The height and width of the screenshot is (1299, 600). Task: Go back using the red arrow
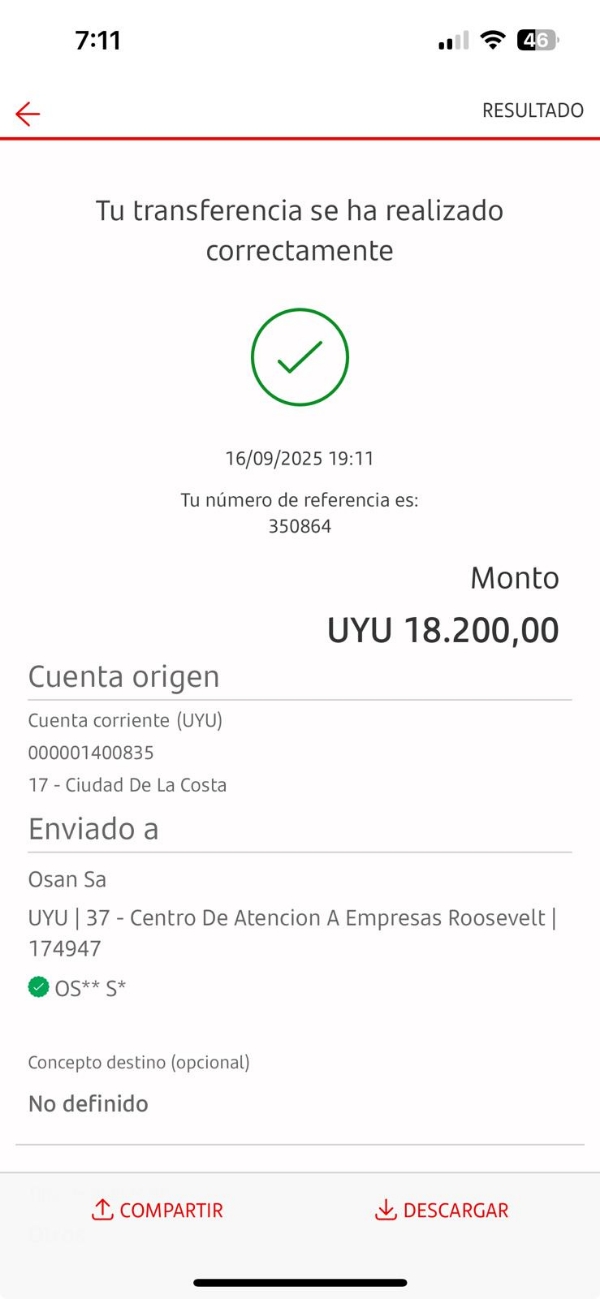click(28, 114)
